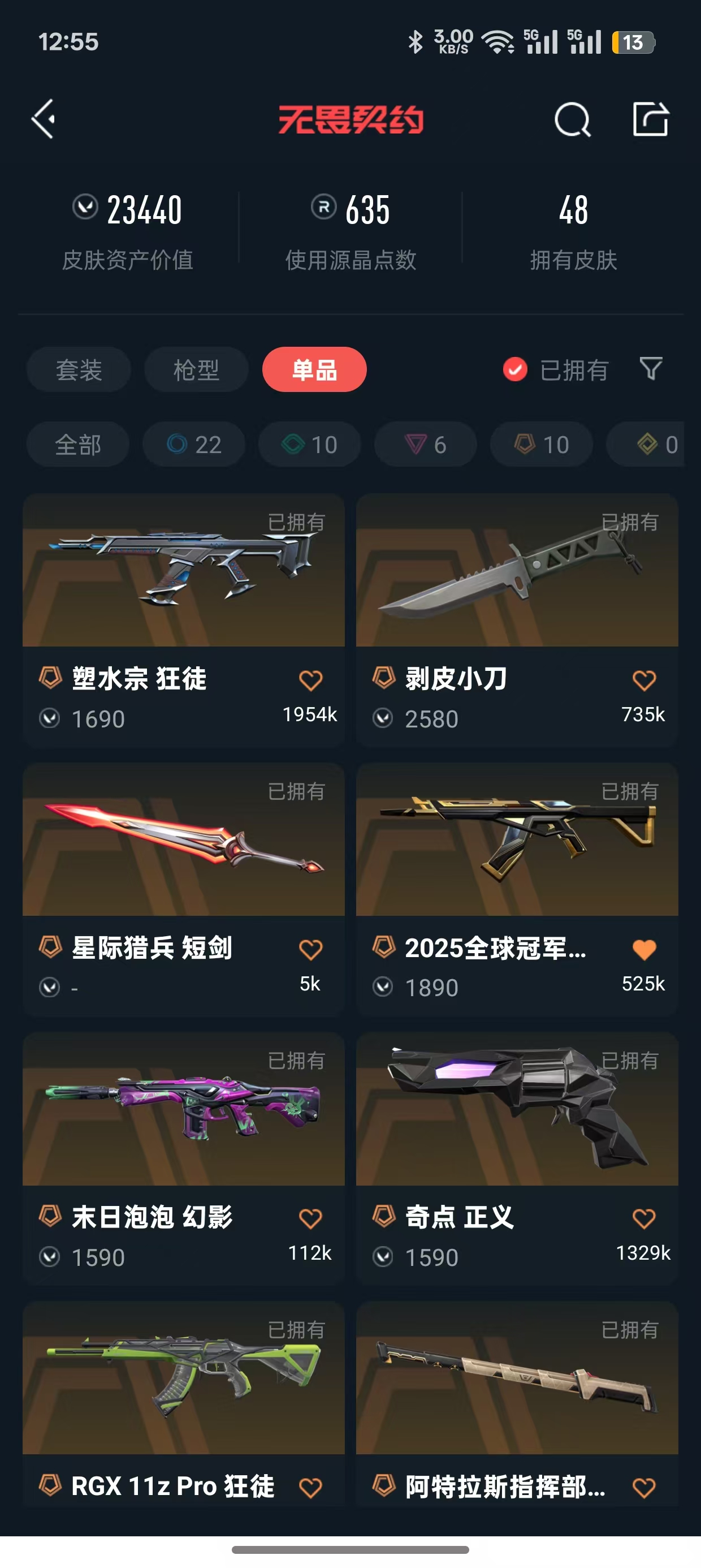
Task: Open the 星际猎兵 短剑 skin card
Action: [184, 889]
